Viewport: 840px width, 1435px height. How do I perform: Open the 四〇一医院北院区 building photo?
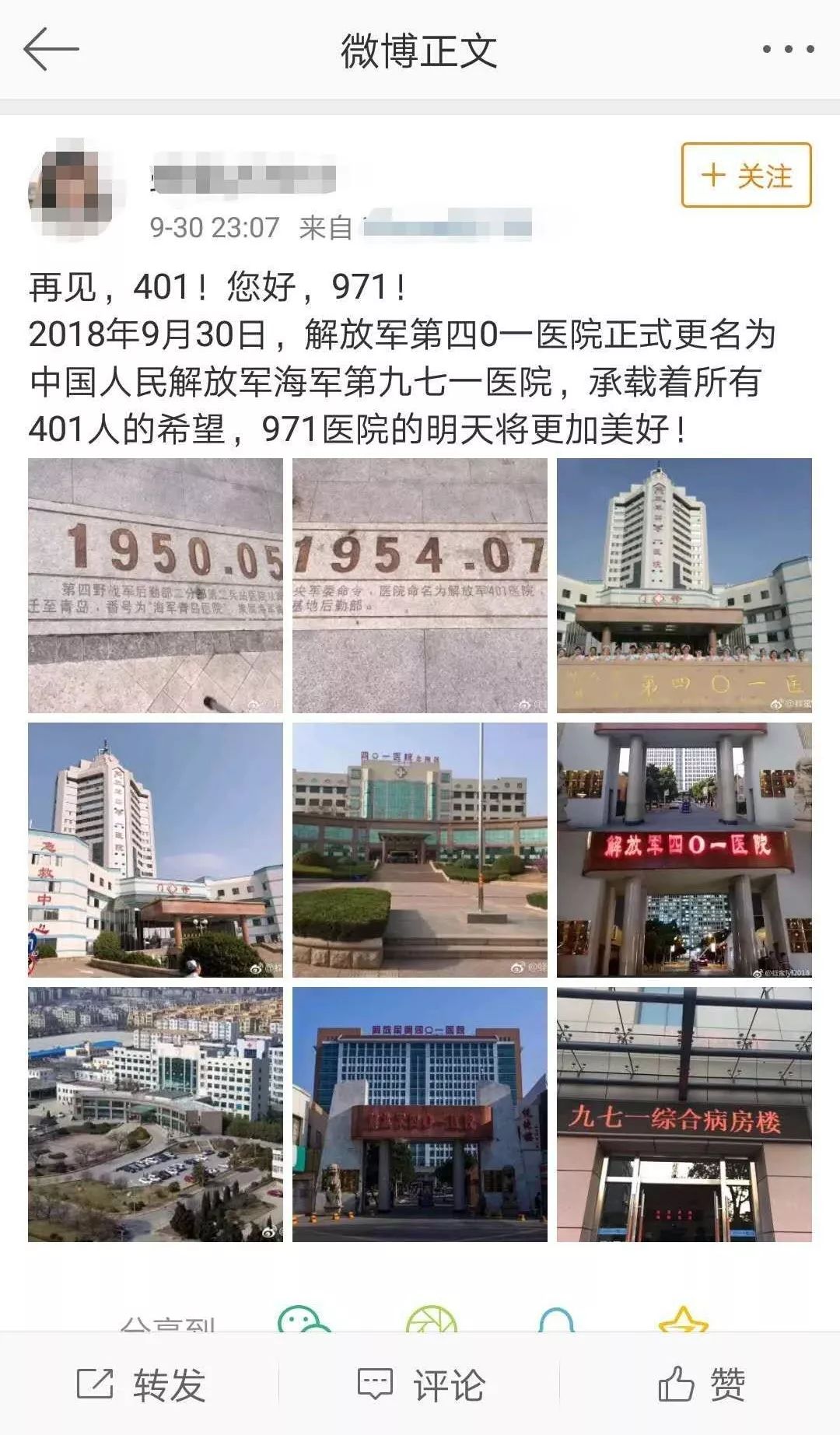pos(420,850)
